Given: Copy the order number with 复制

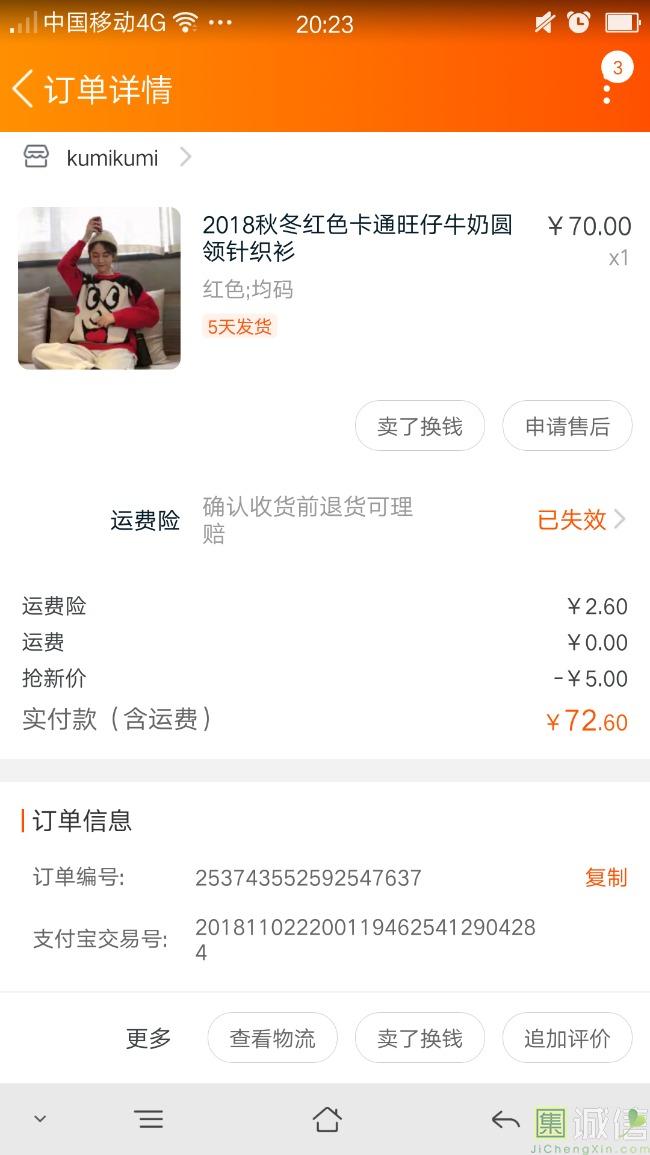Looking at the screenshot, I should 605,878.
